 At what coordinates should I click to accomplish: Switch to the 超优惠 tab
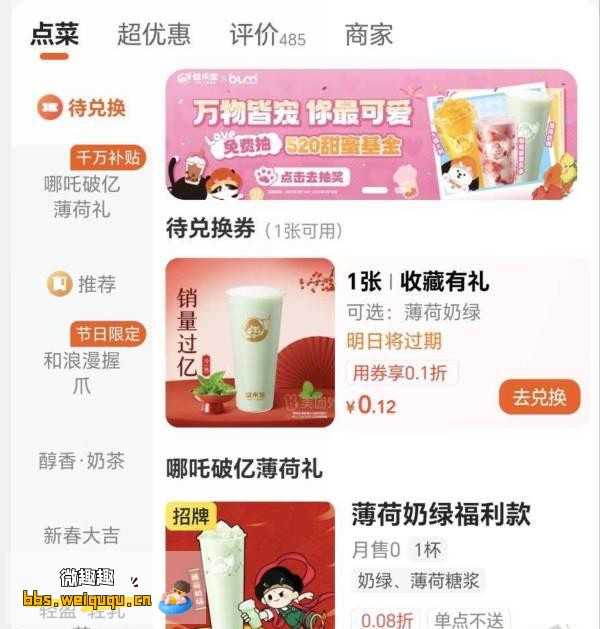pyautogui.click(x=153, y=35)
